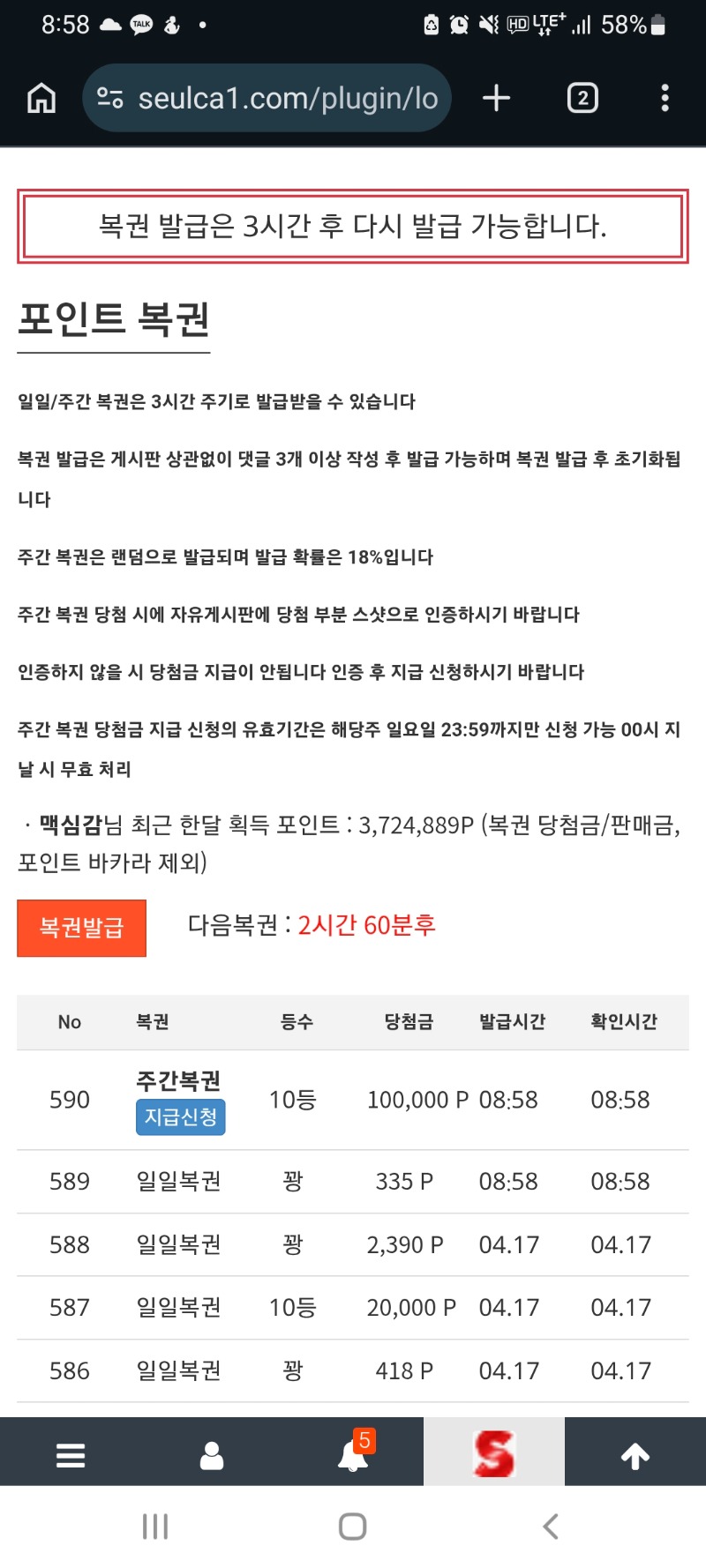Viewport: 706px width, 1568px height.
Task: Tap 지급신청 for 주간복권 No 590
Action: [180, 1116]
